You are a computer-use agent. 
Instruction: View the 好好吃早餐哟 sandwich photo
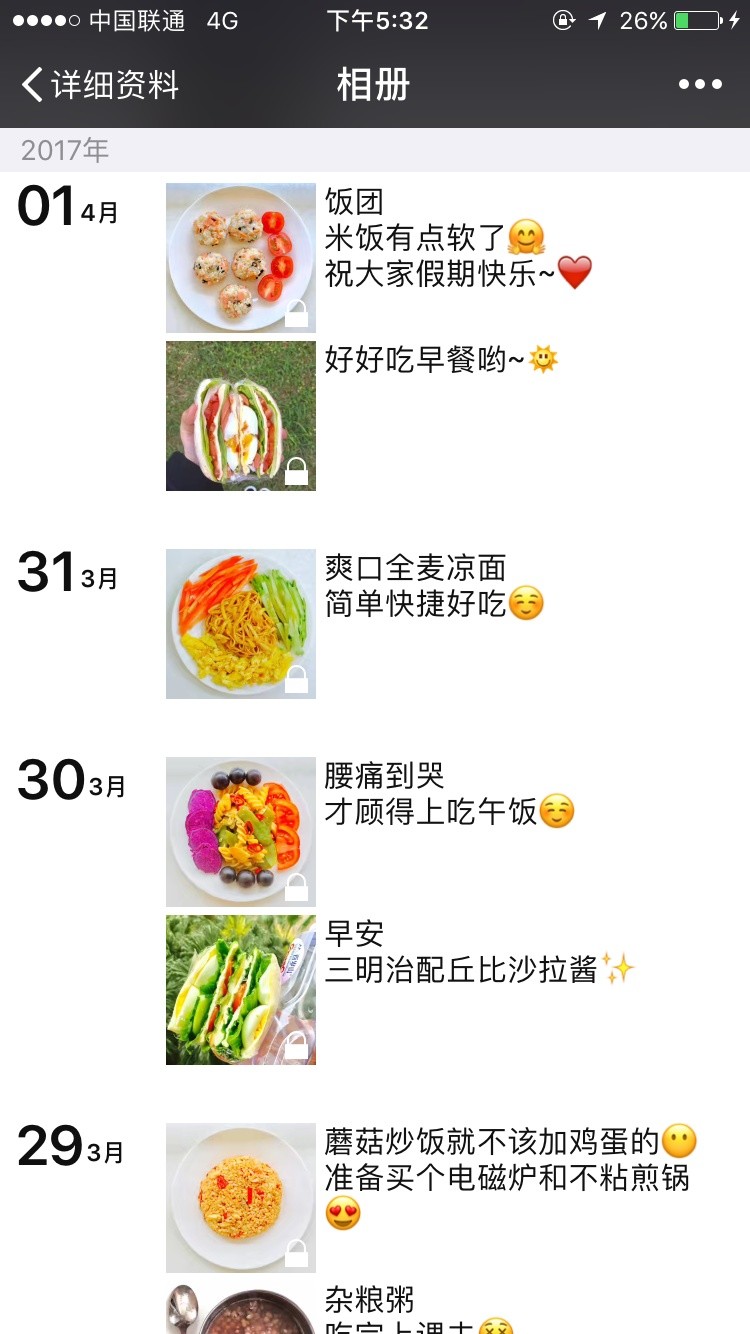240,416
